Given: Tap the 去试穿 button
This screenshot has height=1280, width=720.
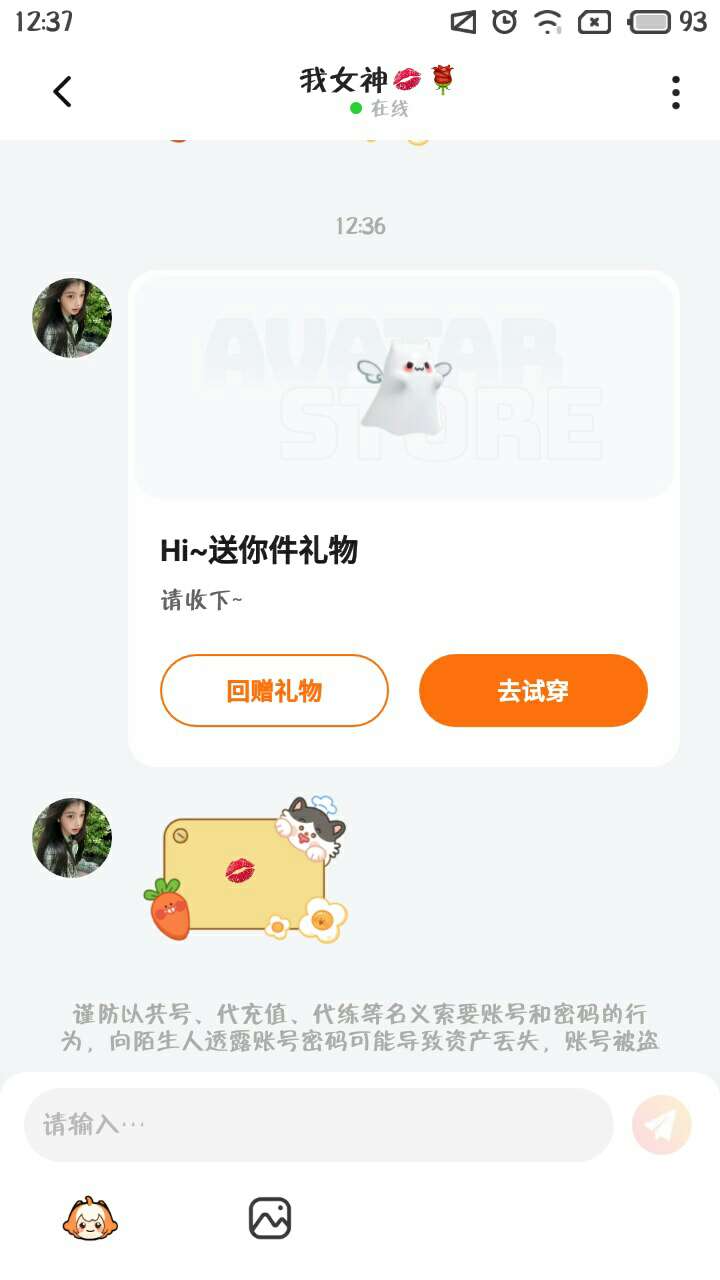Looking at the screenshot, I should [x=533, y=690].
